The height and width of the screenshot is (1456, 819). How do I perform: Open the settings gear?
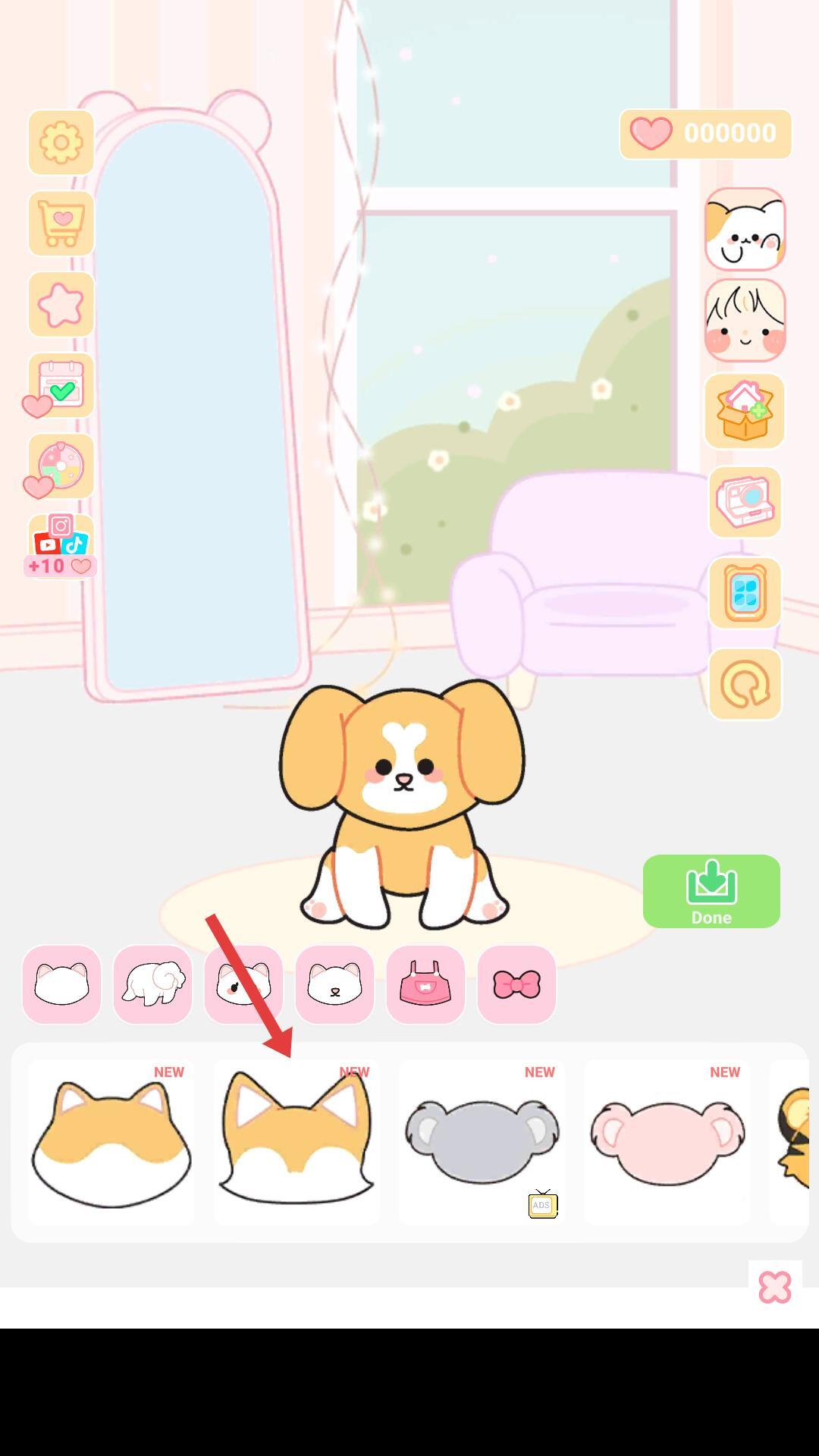61,143
